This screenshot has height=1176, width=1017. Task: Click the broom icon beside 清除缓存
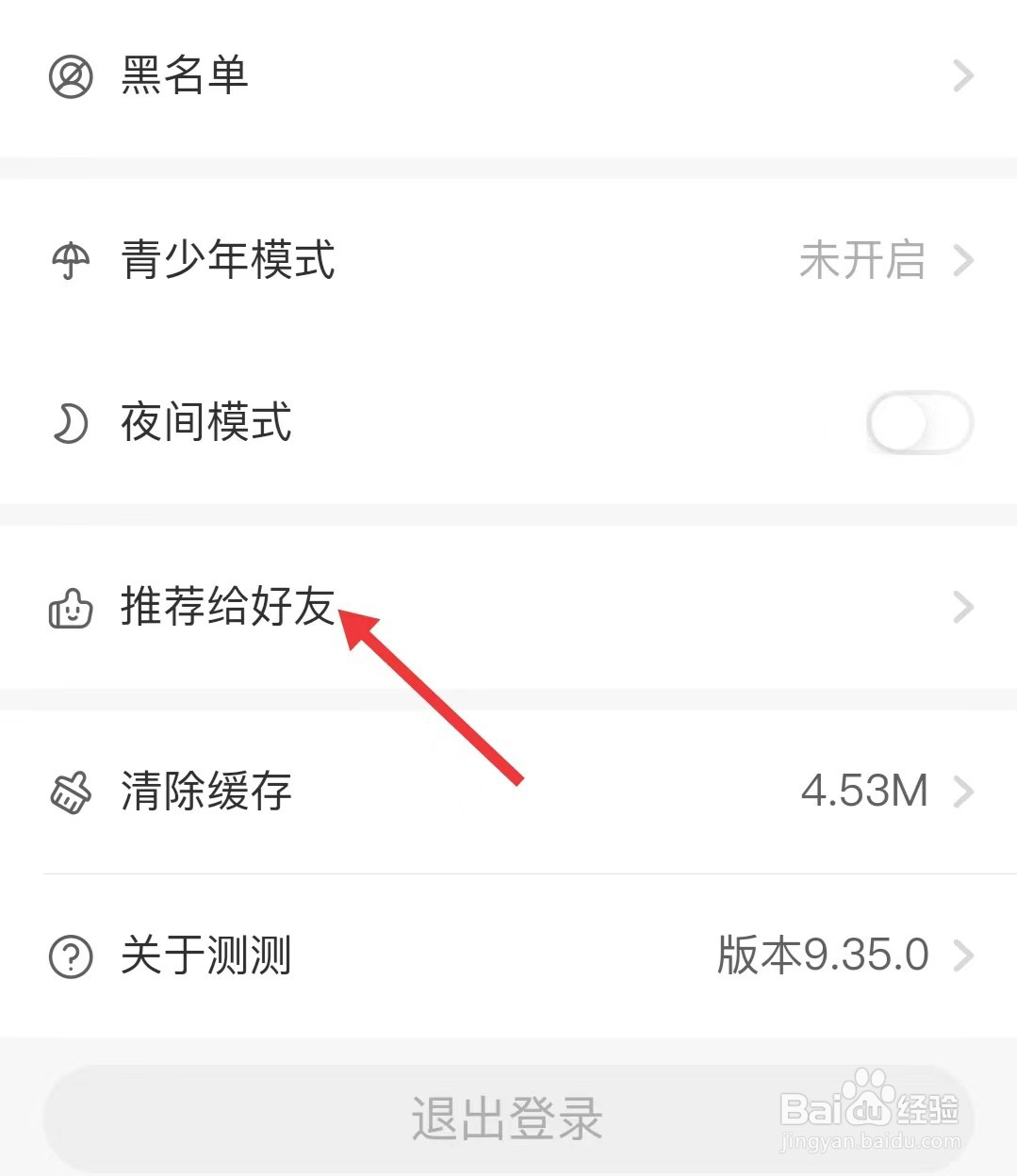[x=71, y=792]
